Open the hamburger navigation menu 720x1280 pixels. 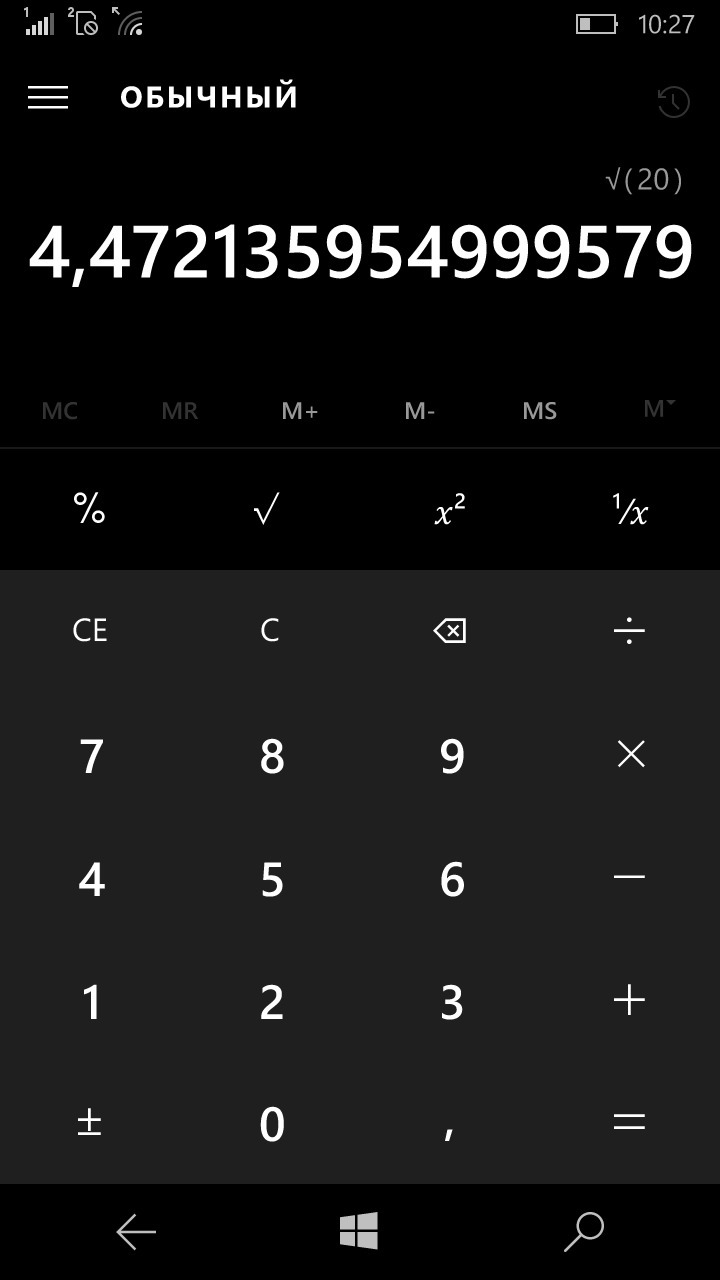pos(48,97)
